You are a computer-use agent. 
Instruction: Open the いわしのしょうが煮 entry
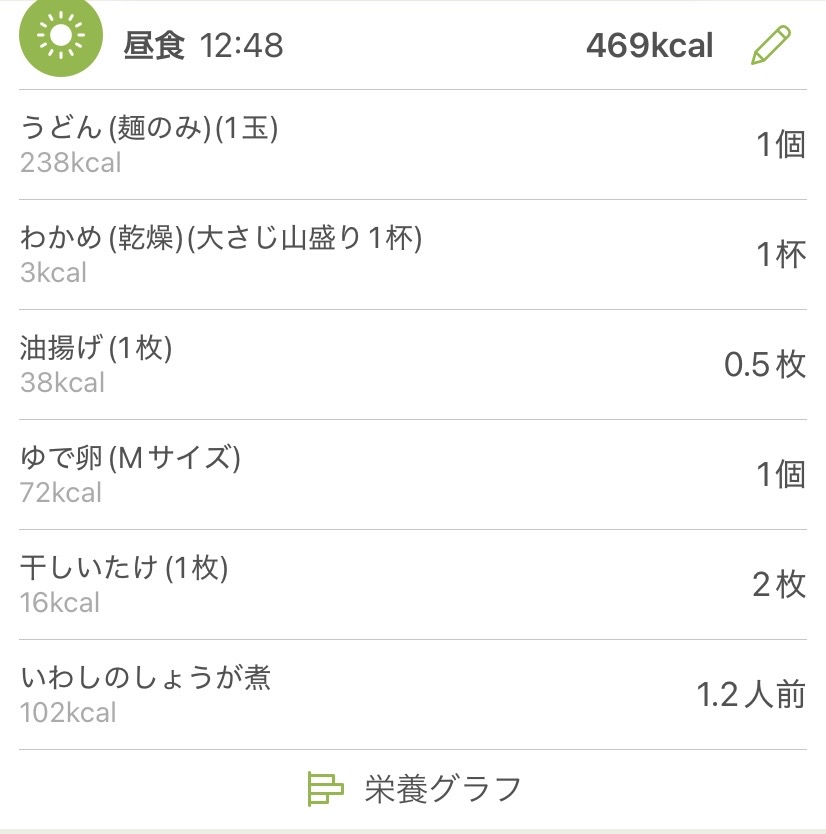(413, 695)
